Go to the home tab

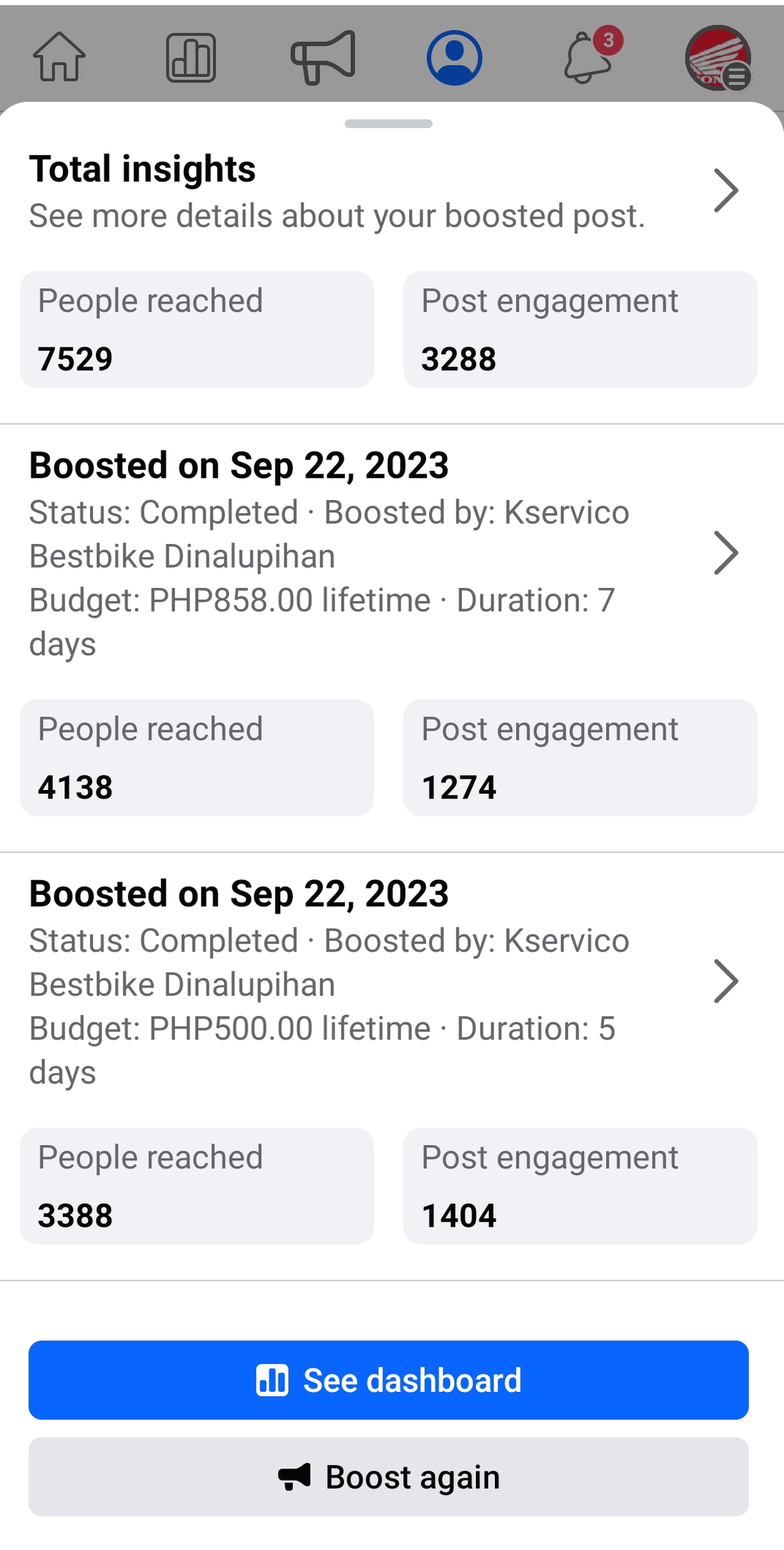click(59, 58)
